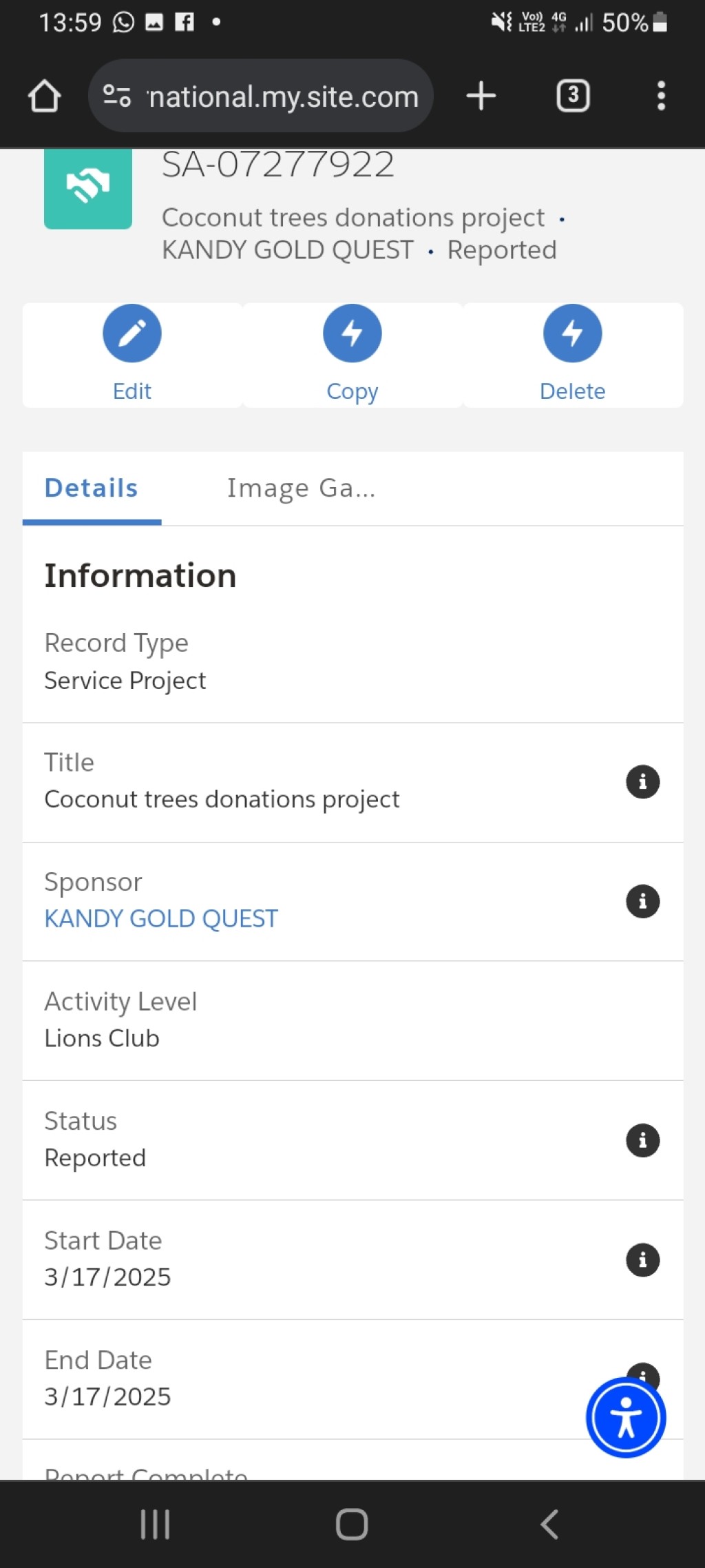Open recent apps from the navigation bar
The height and width of the screenshot is (1568, 705).
155,1524
